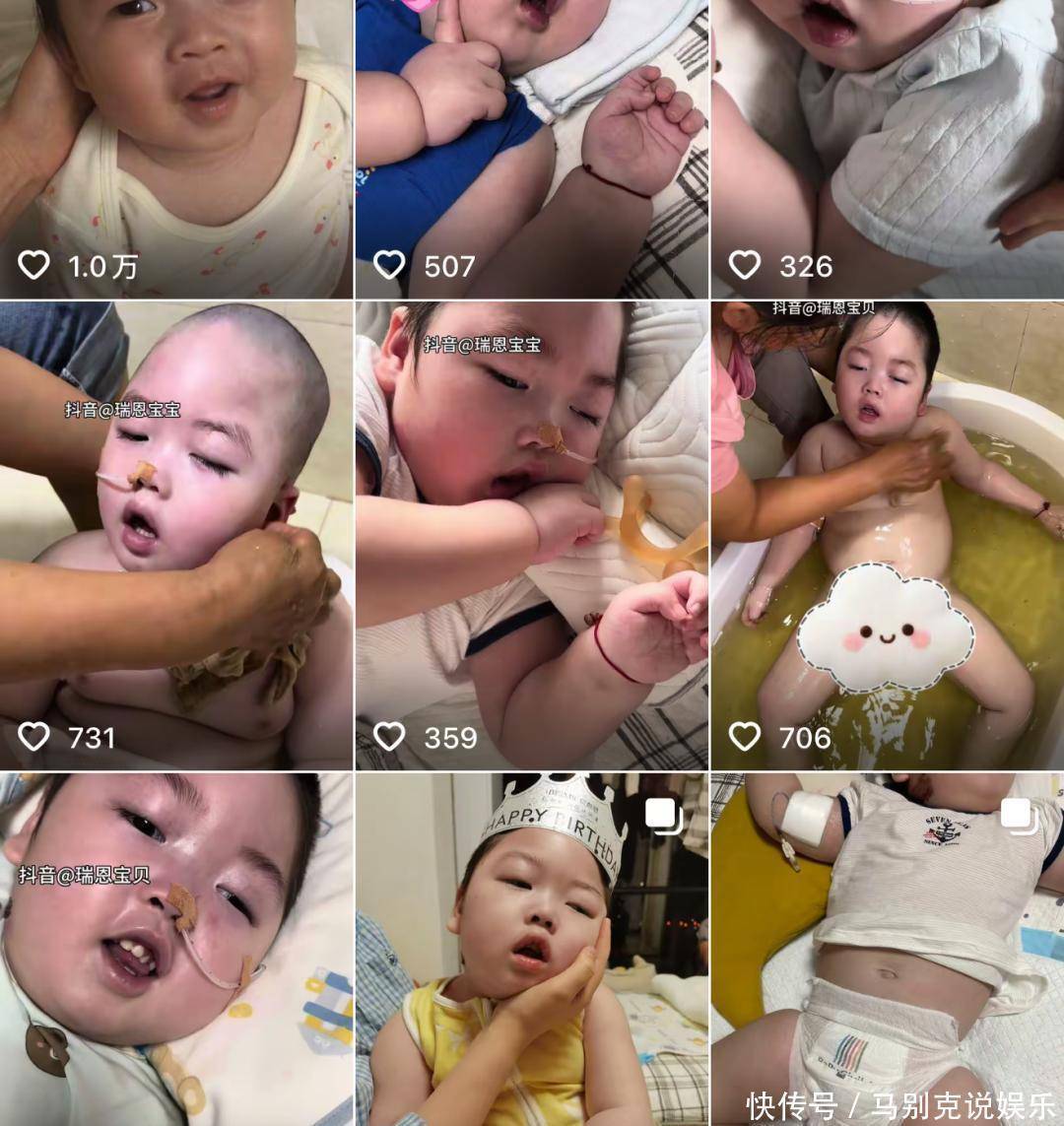The height and width of the screenshot is (1126, 1064).
Task: Open the video with 1.0万 likes
Action: pos(175,148)
